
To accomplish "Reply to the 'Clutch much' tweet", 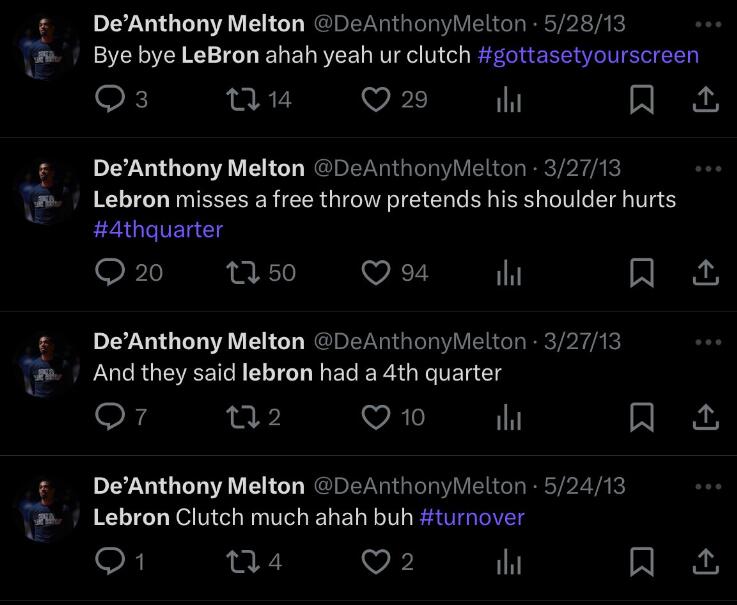I will click(109, 562).
